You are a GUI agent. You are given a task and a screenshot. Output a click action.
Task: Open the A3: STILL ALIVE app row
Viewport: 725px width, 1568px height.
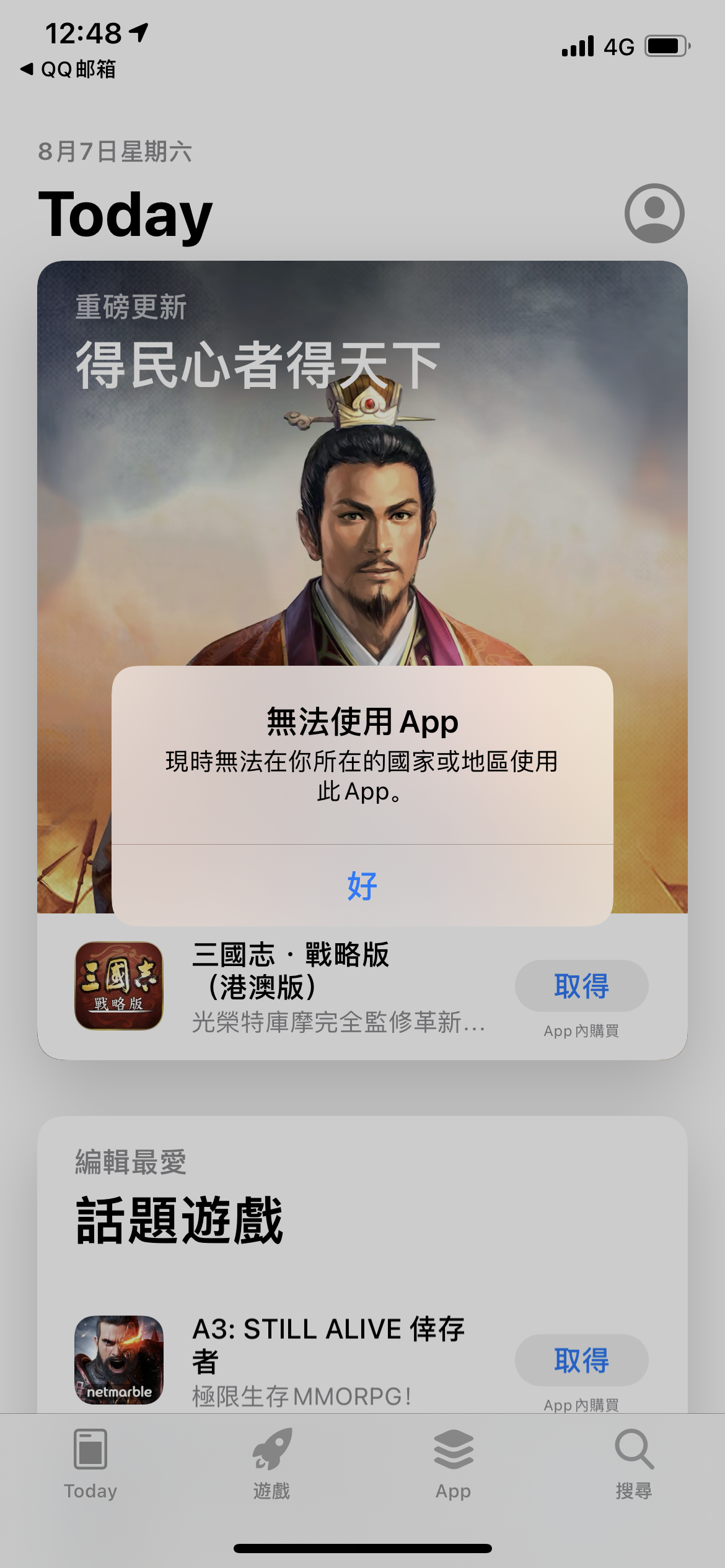[328, 1360]
